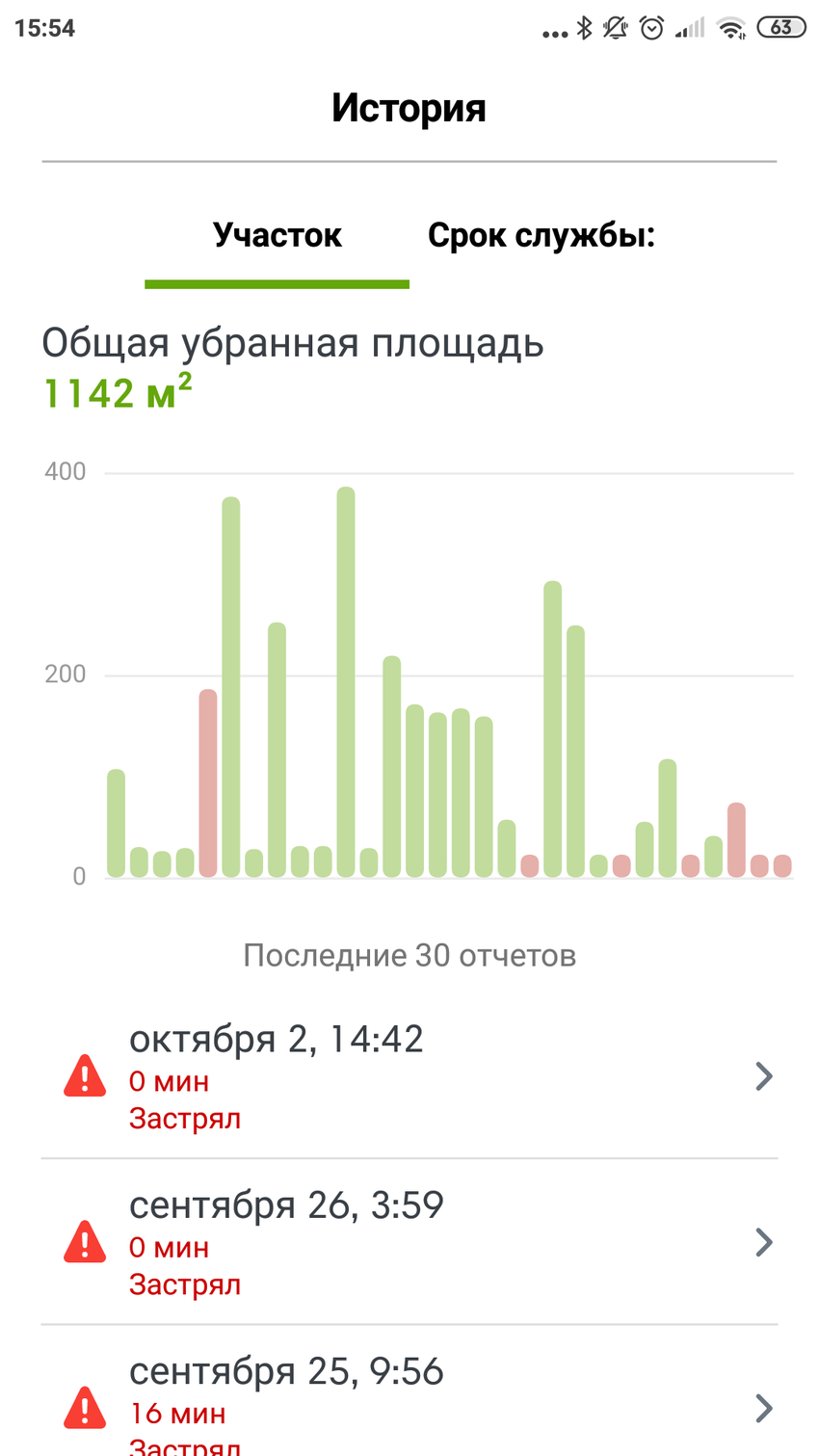
Task: Open the сентября 26, 3:59 cleaning report
Action: [x=409, y=1242]
